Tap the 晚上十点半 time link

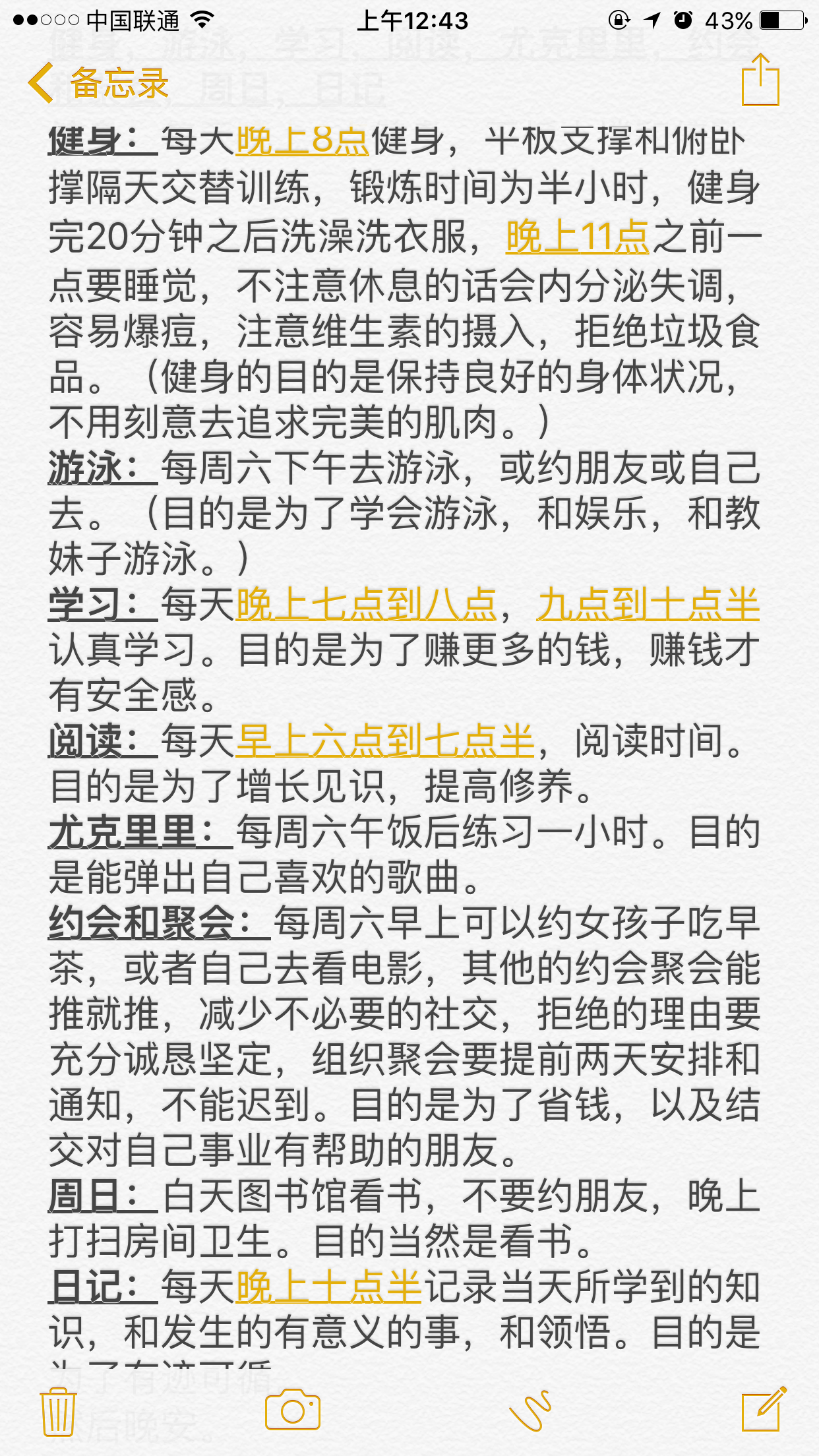328,1287
